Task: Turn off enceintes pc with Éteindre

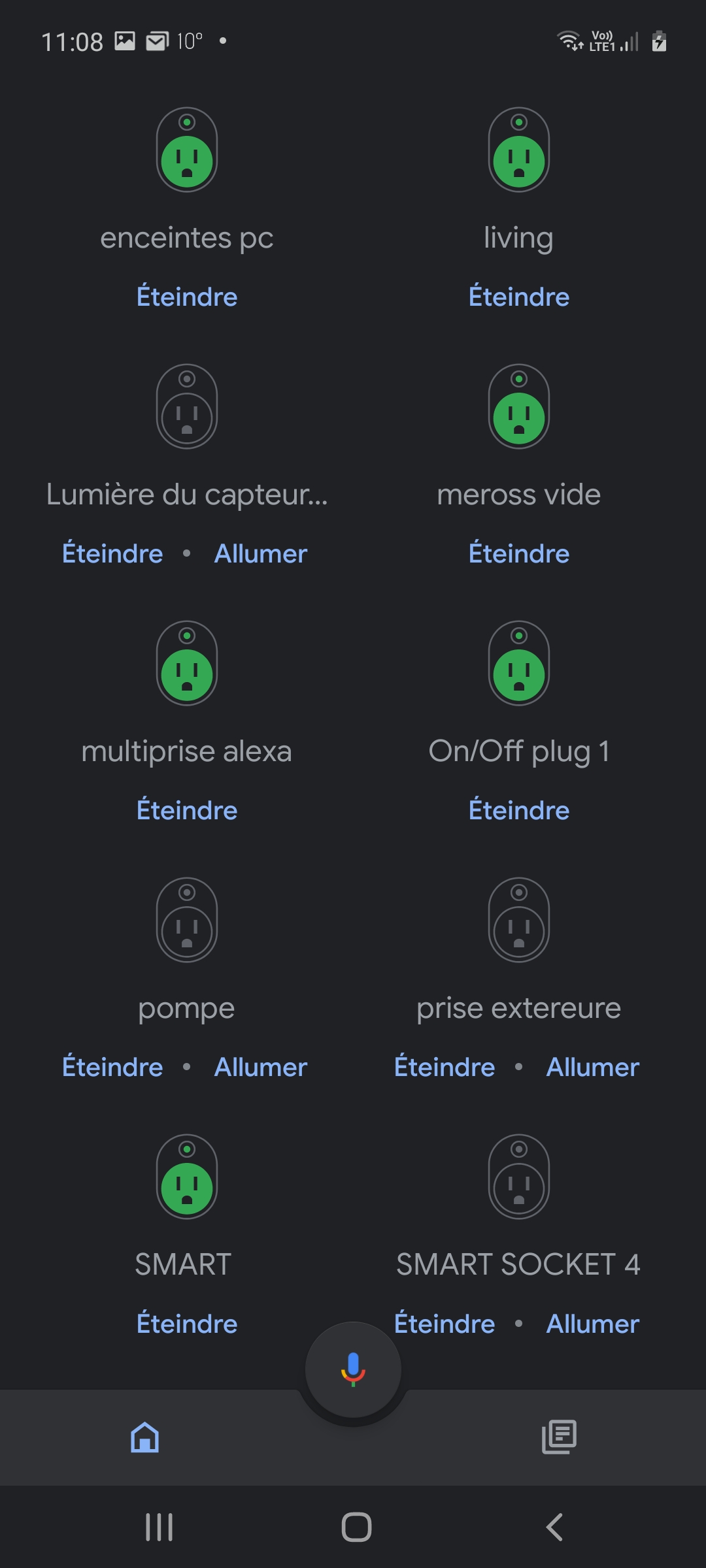Action: tap(187, 297)
